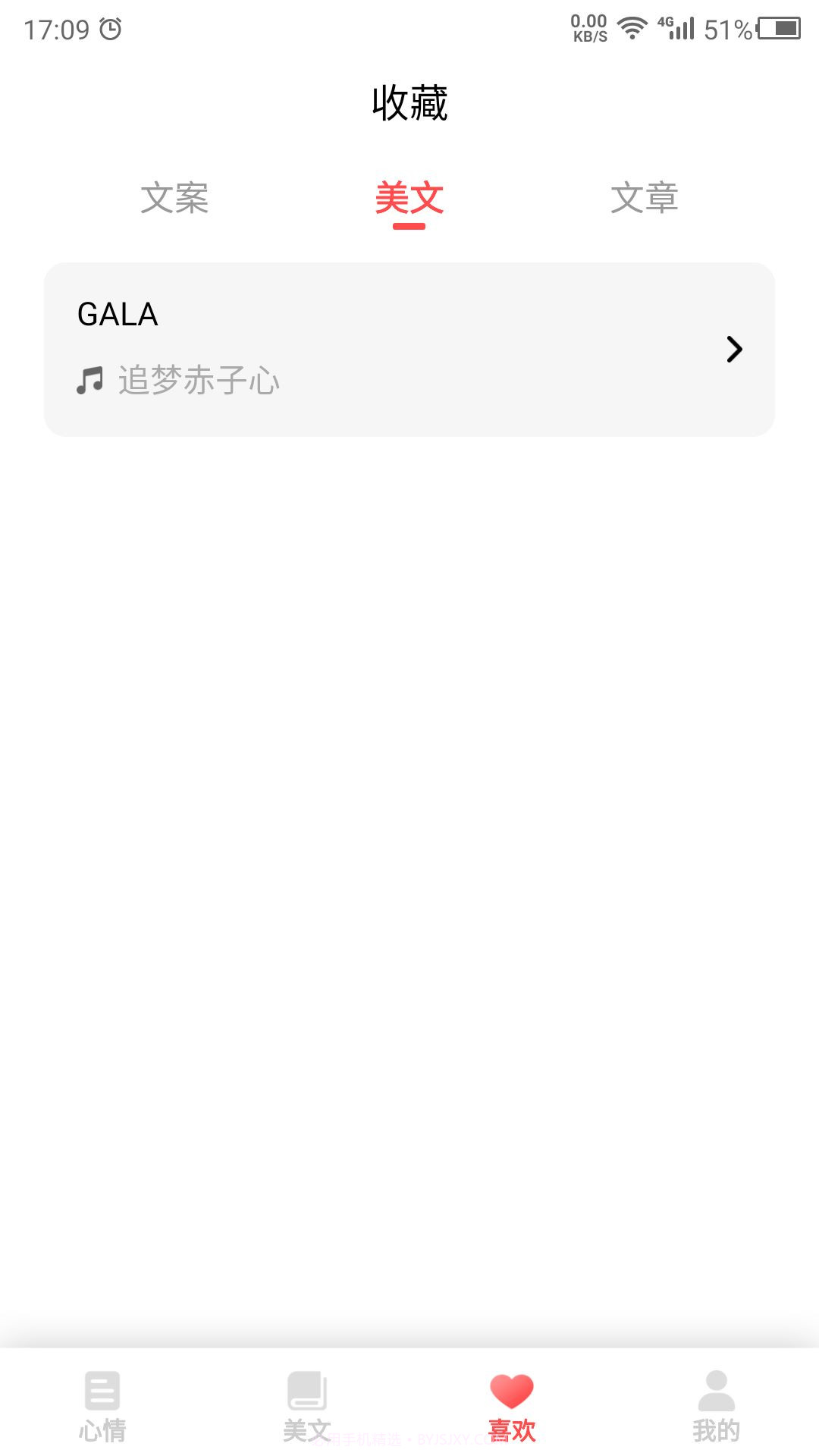819x1456 pixels.
Task: Open the 文章 tab
Action: click(646, 199)
